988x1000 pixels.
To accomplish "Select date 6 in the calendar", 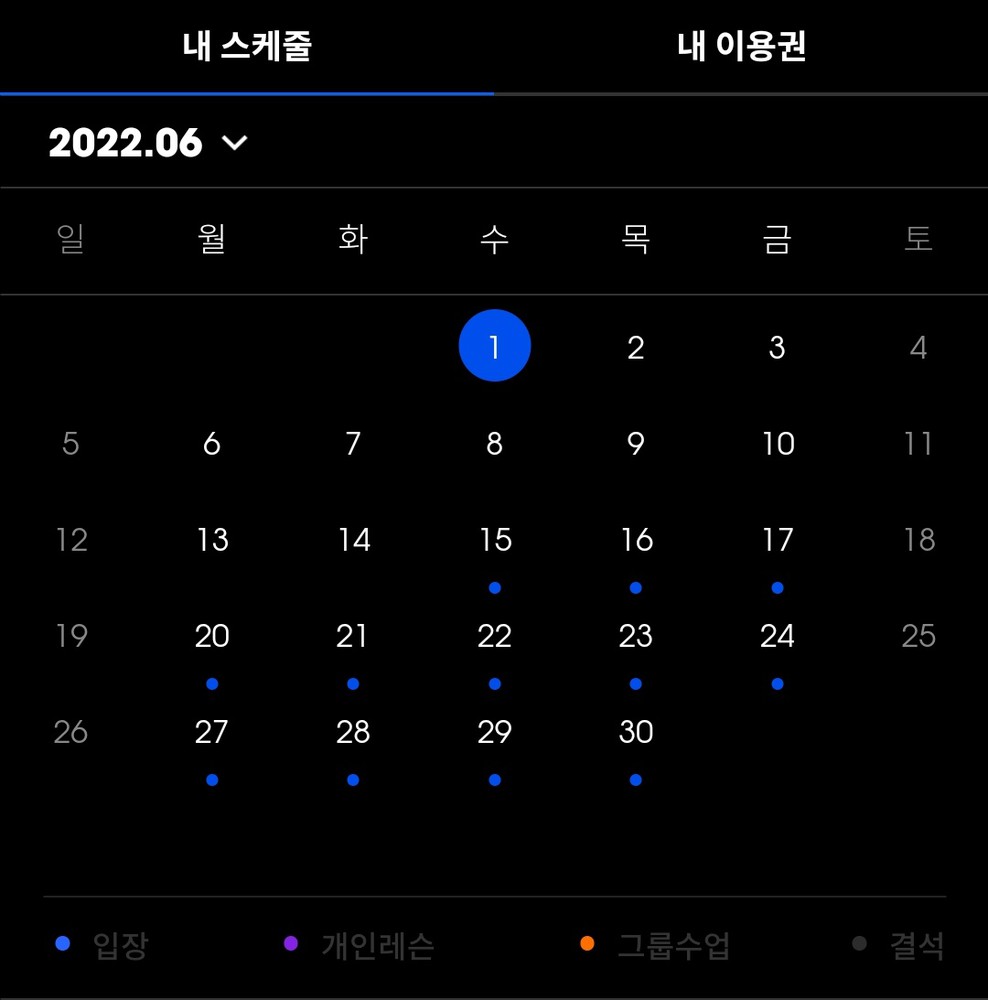I will point(212,444).
